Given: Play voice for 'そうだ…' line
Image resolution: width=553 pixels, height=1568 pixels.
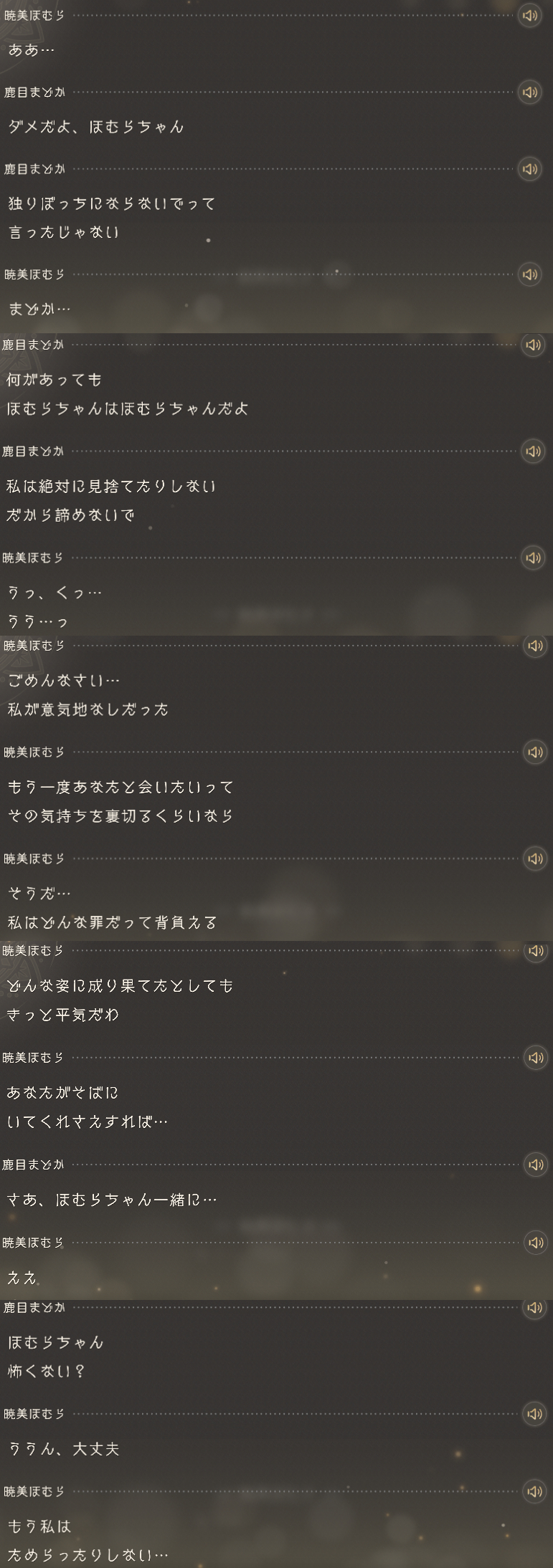Looking at the screenshot, I should 534,858.
